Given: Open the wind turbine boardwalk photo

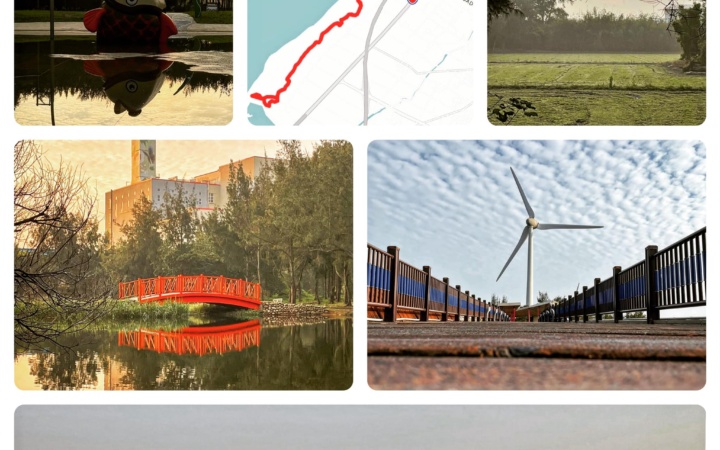Looking at the screenshot, I should [x=536, y=265].
